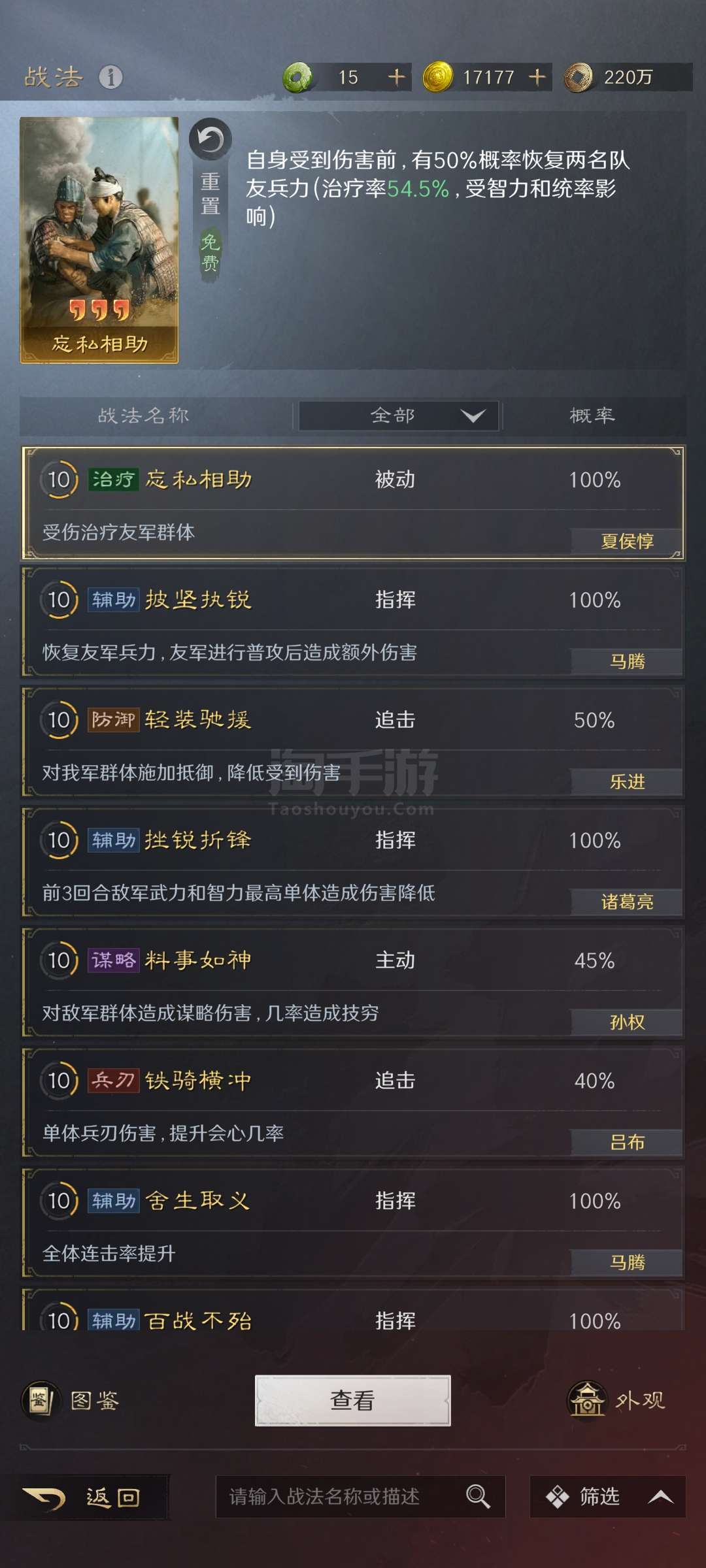706x1568 pixels.
Task: Select the 挫锐折锋 skill row
Action: (x=353, y=863)
